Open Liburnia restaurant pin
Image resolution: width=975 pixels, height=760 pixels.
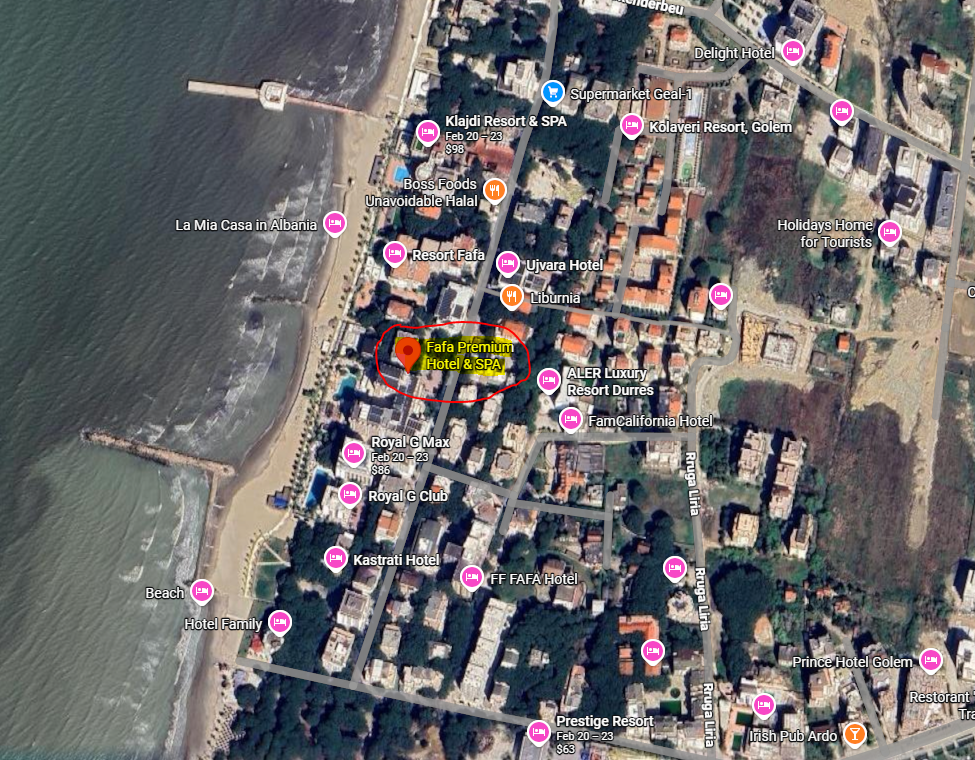coord(511,296)
